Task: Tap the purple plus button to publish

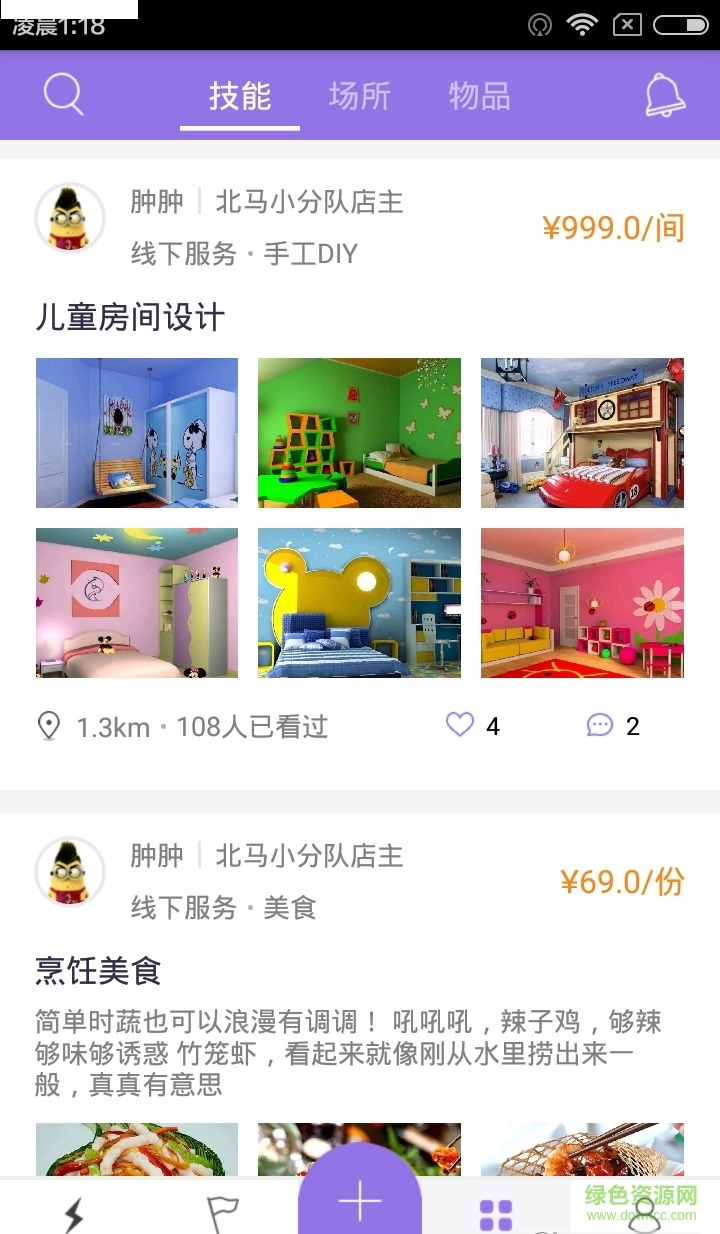Action: pyautogui.click(x=360, y=1200)
